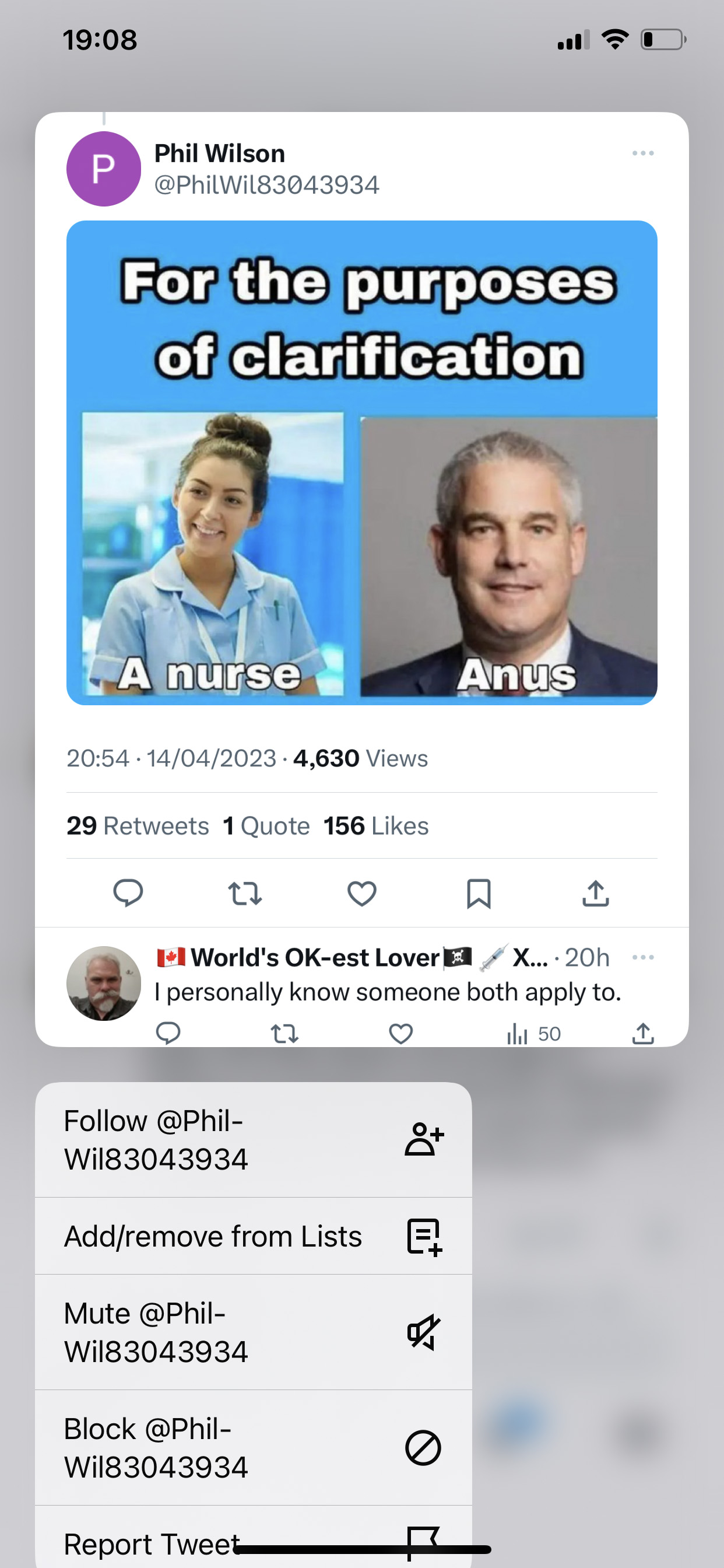724x1568 pixels.
Task: Reply to Phil Wilson's tweet
Action: coord(128,893)
